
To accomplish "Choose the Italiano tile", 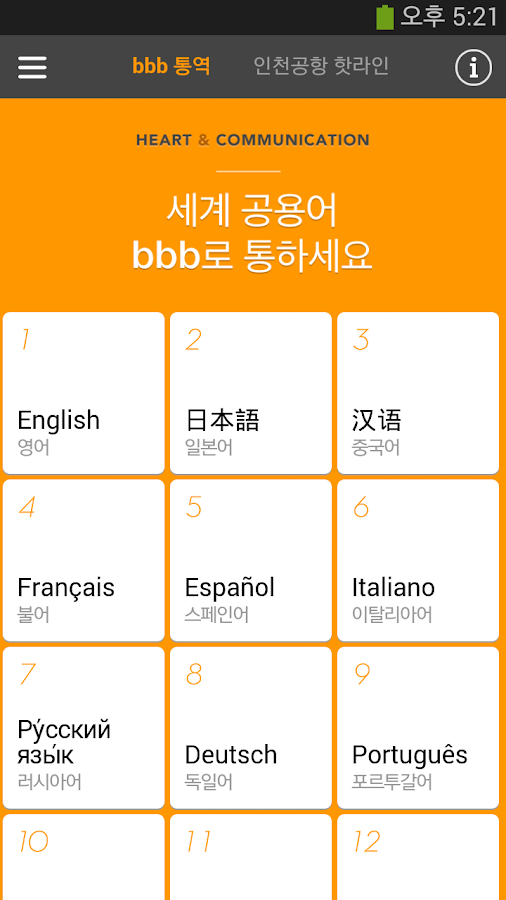I will click(418, 560).
